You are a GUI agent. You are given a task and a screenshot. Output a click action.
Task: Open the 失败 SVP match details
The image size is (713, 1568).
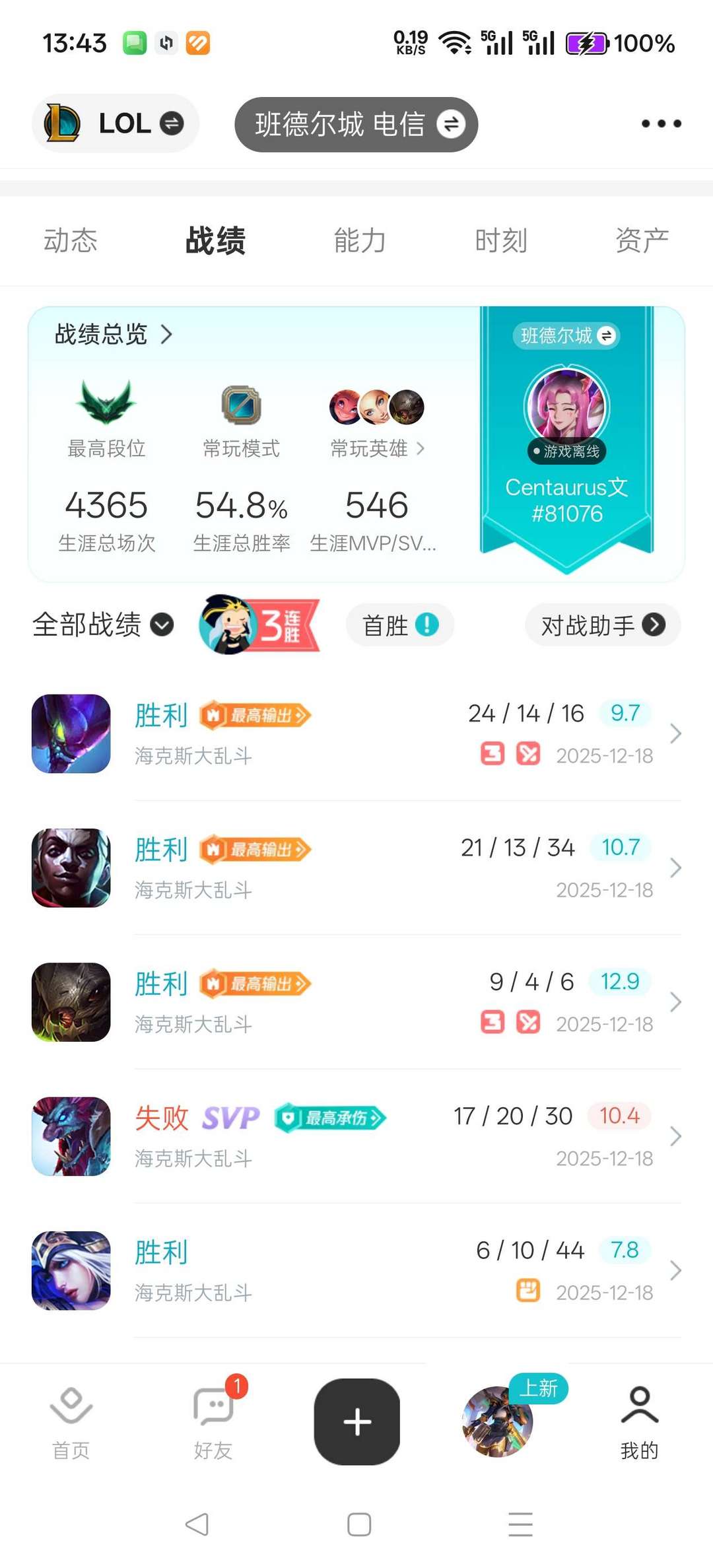356,1136
